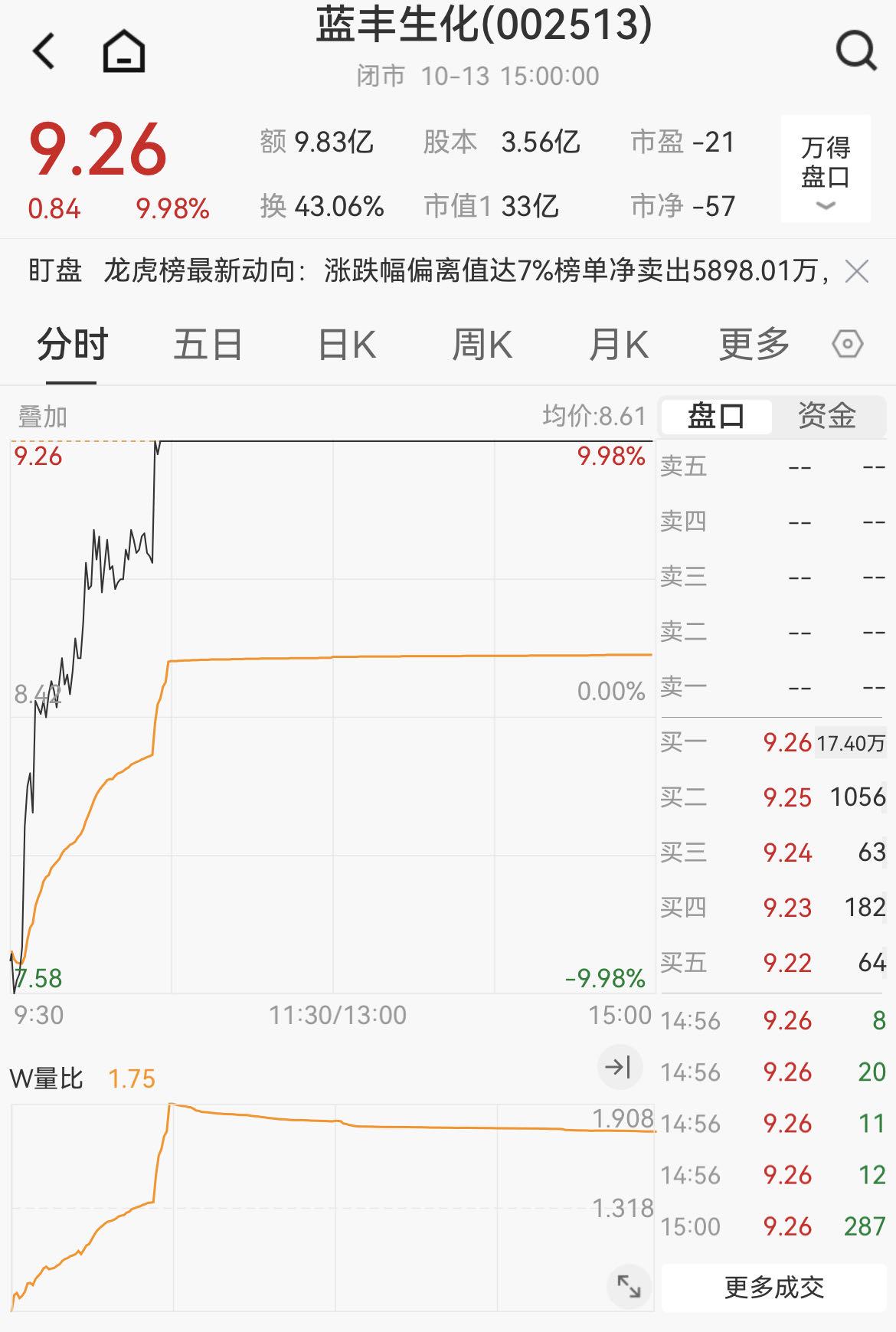The width and height of the screenshot is (896, 1332).
Task: Show the 周K chart
Action: (x=482, y=345)
